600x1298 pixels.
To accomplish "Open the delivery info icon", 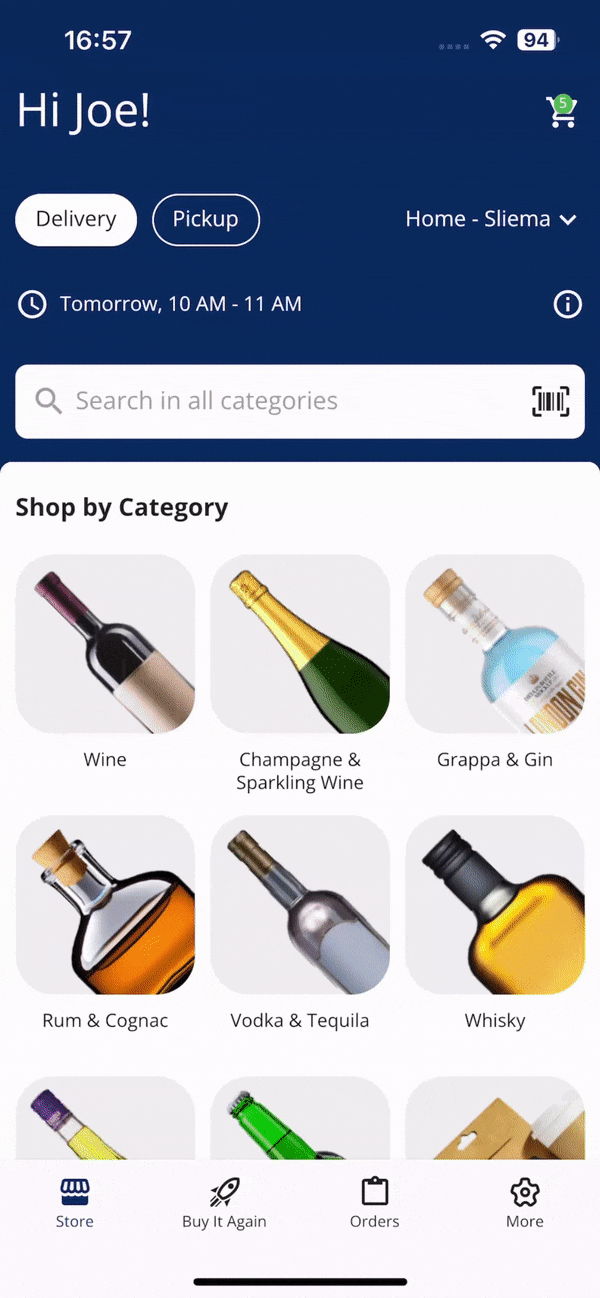I will point(567,304).
